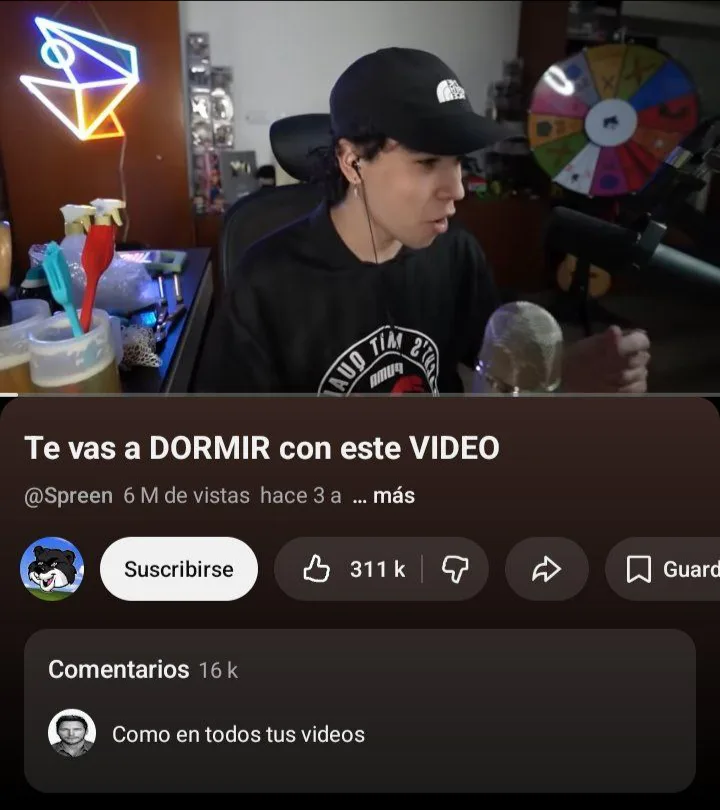Open the Spreen channel avatar
This screenshot has width=720, height=810.
click(52, 569)
